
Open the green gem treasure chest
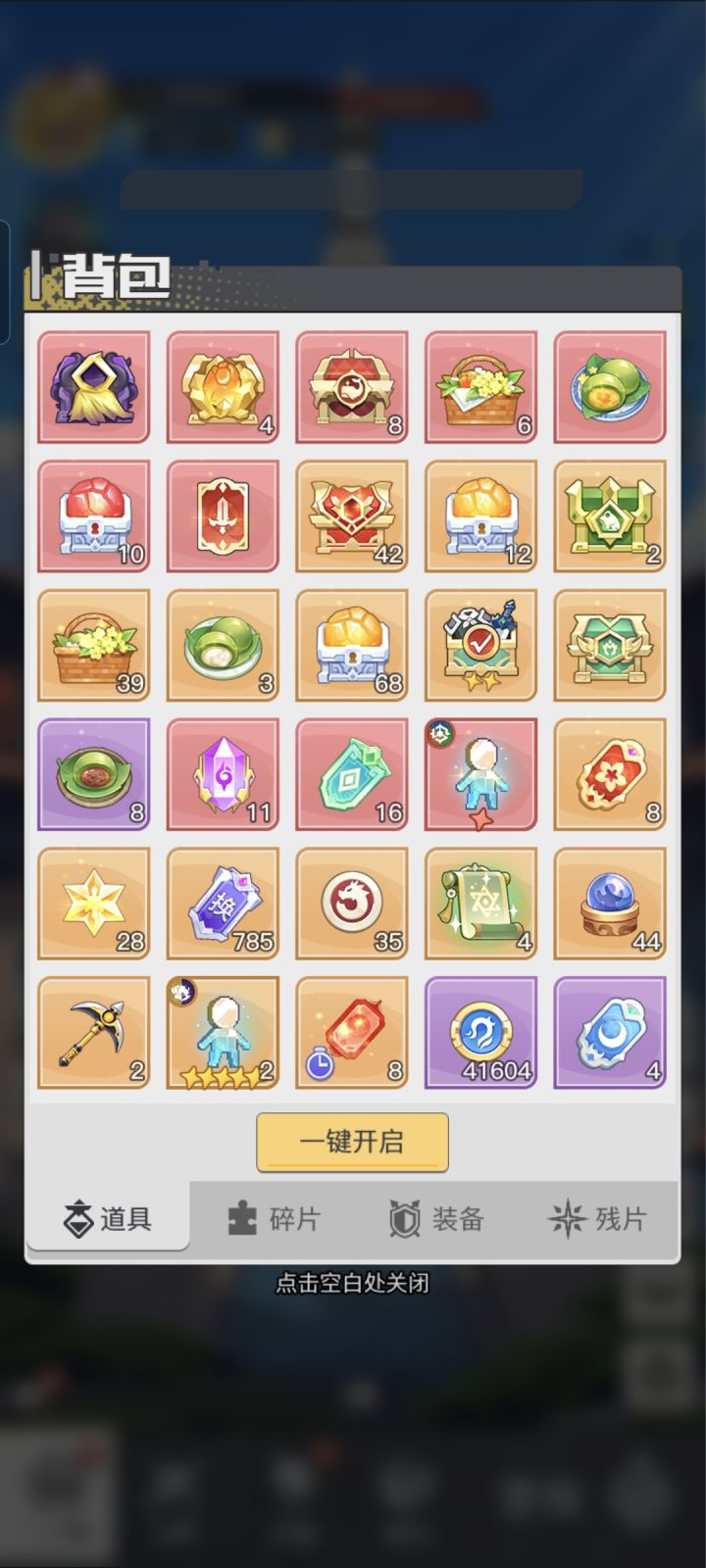pos(610,516)
